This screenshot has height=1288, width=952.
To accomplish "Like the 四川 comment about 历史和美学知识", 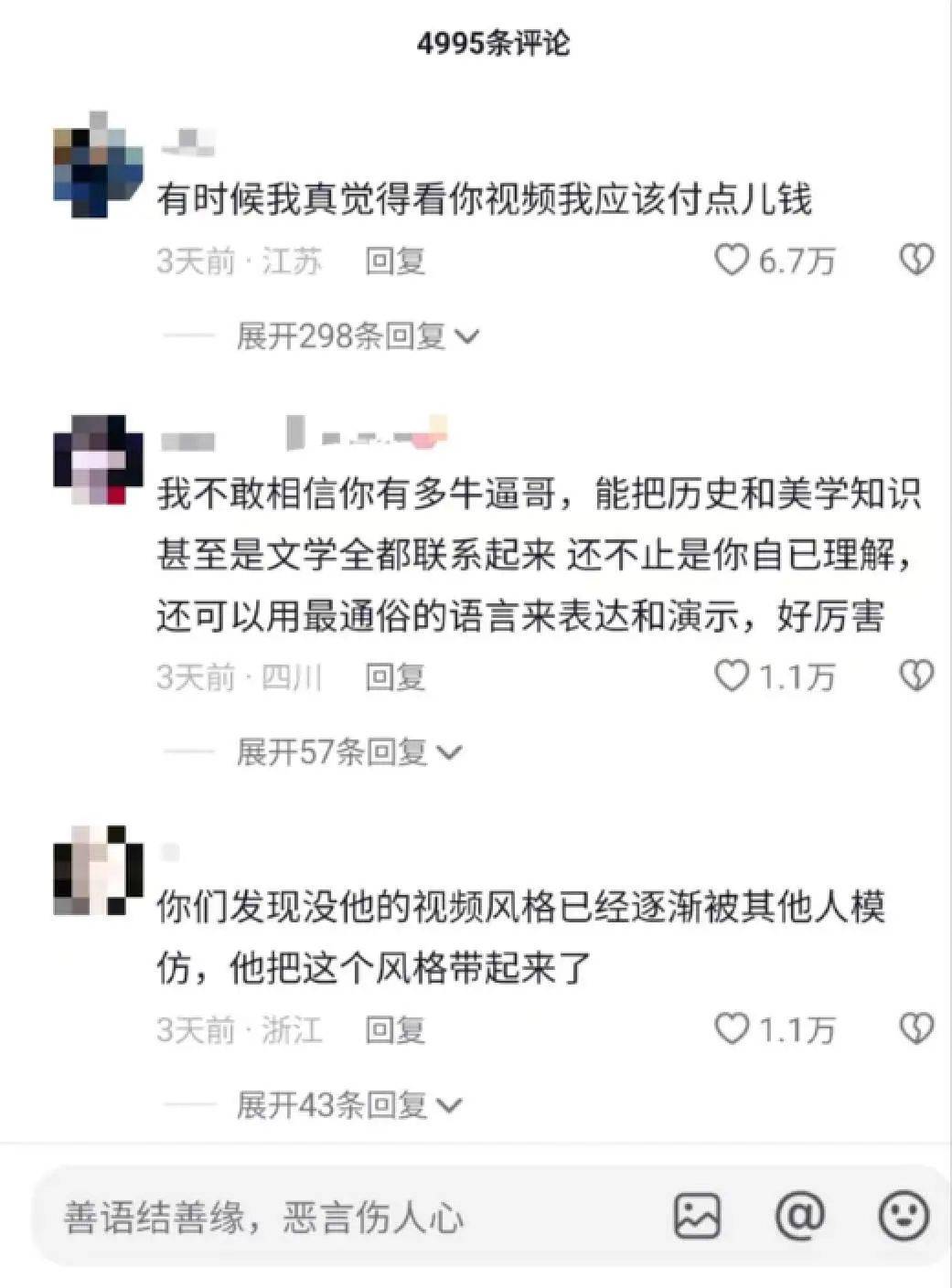I will 732,676.
